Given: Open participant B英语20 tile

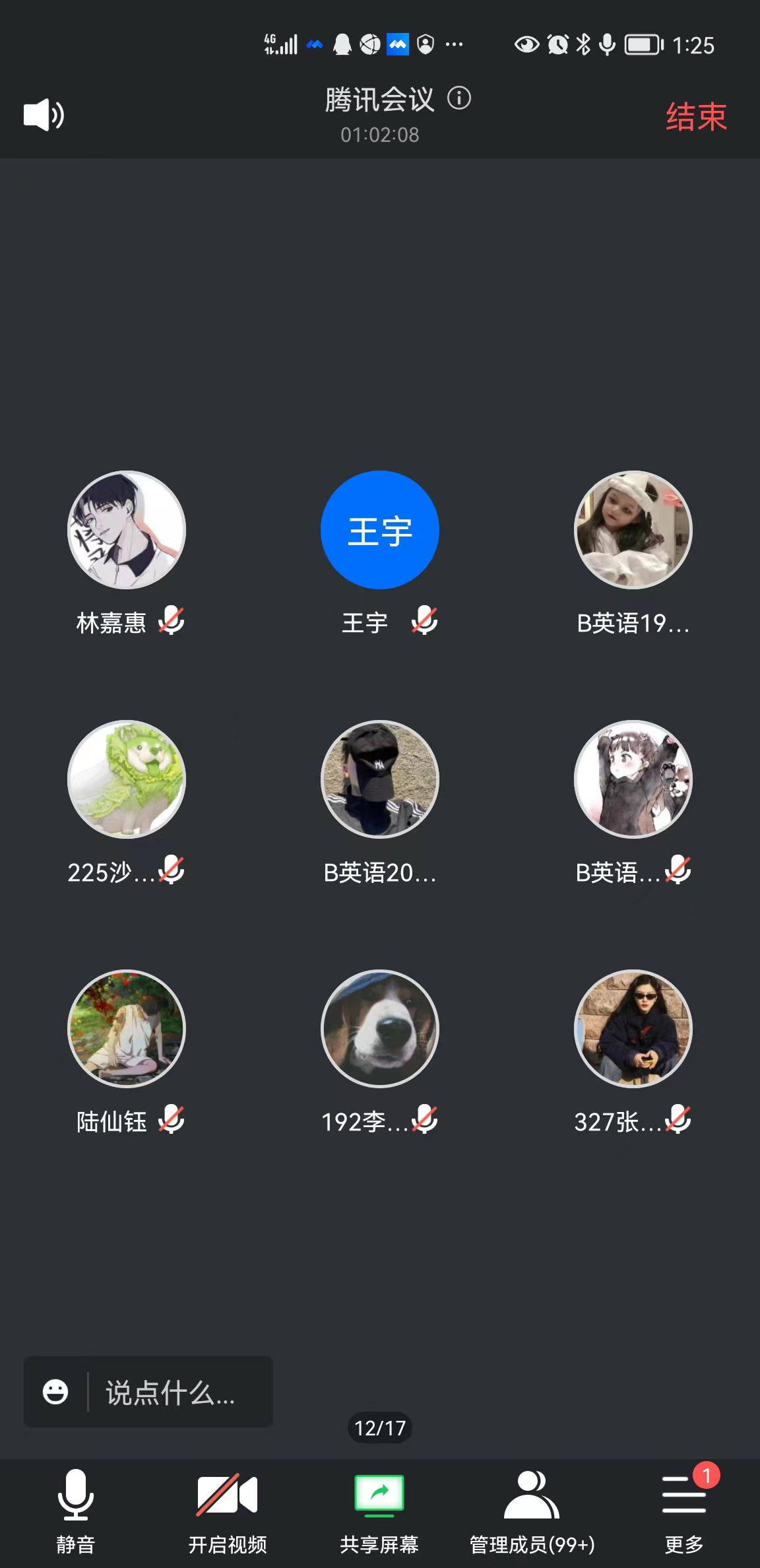Looking at the screenshot, I should tap(380, 779).
